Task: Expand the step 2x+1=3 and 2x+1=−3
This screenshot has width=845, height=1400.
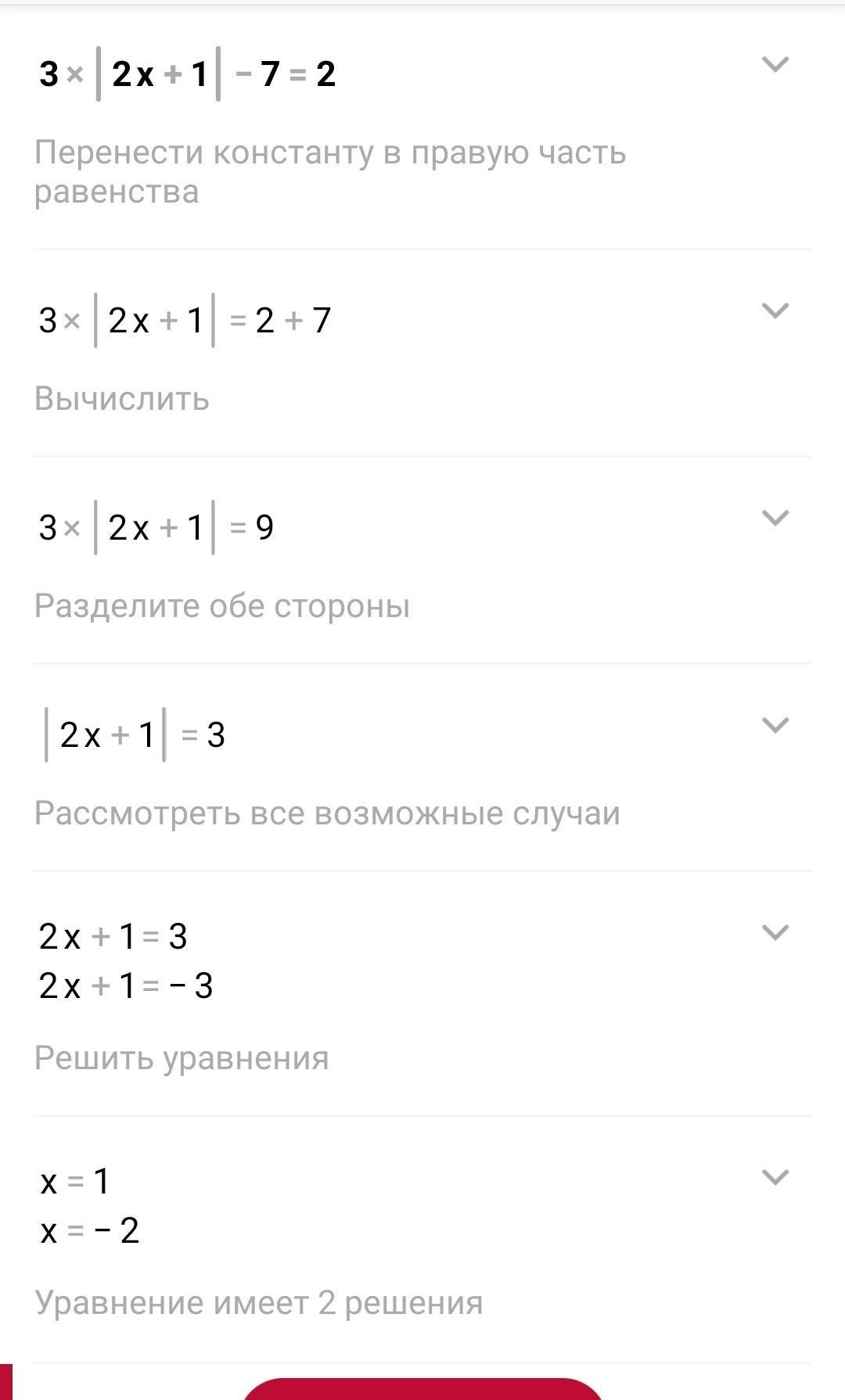Action: click(775, 932)
